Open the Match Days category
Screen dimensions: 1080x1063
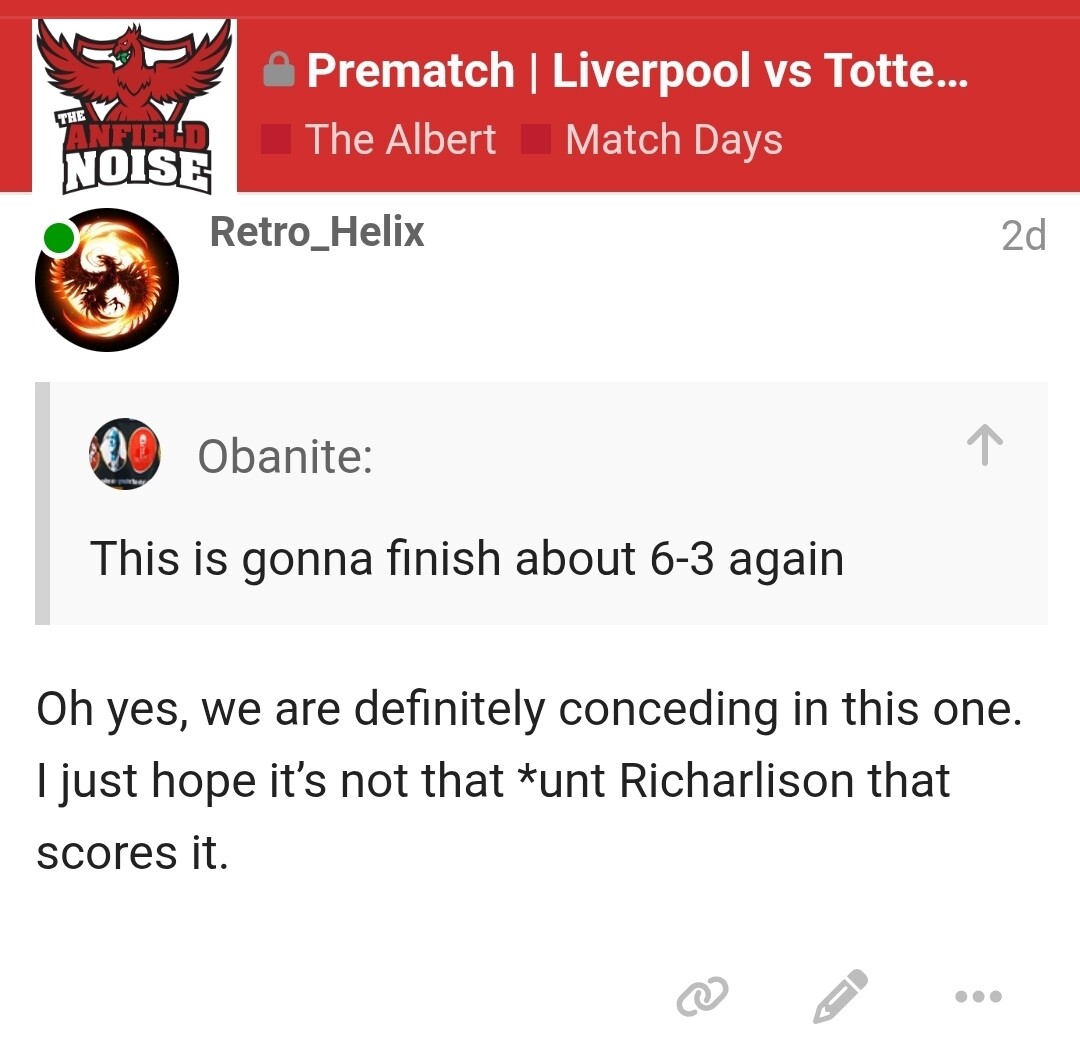pos(672,140)
